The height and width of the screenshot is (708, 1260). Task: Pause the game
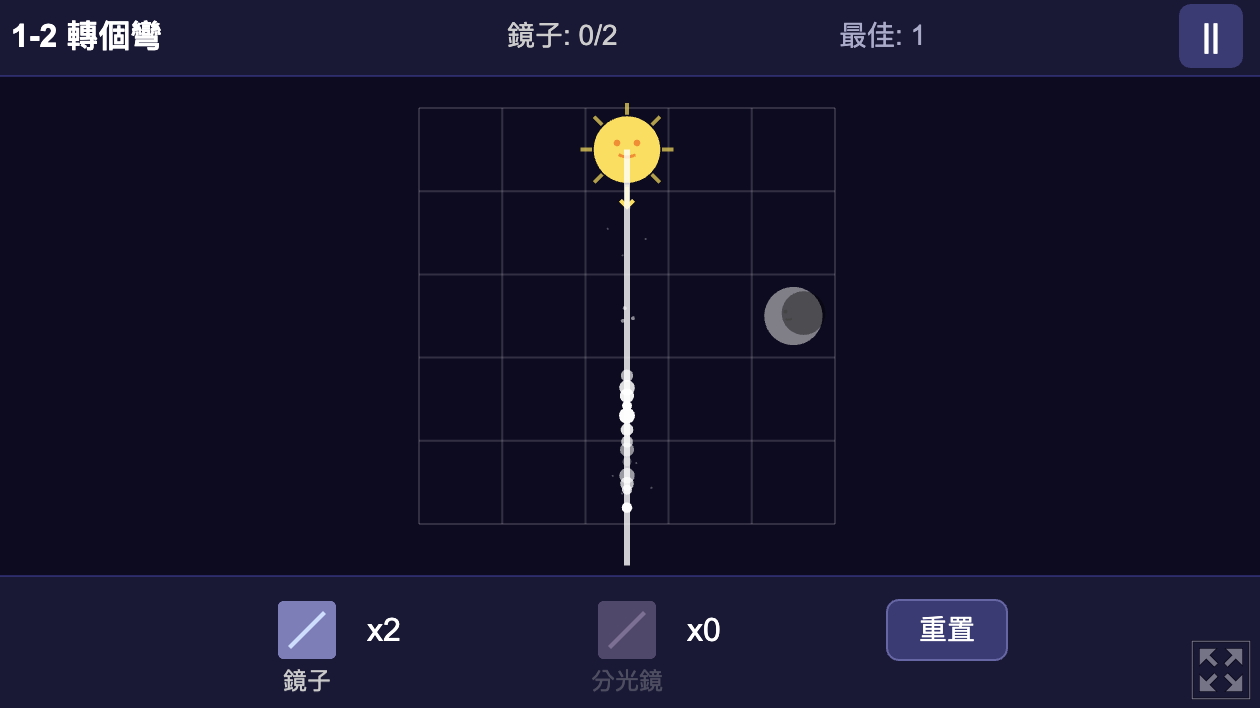point(1210,36)
